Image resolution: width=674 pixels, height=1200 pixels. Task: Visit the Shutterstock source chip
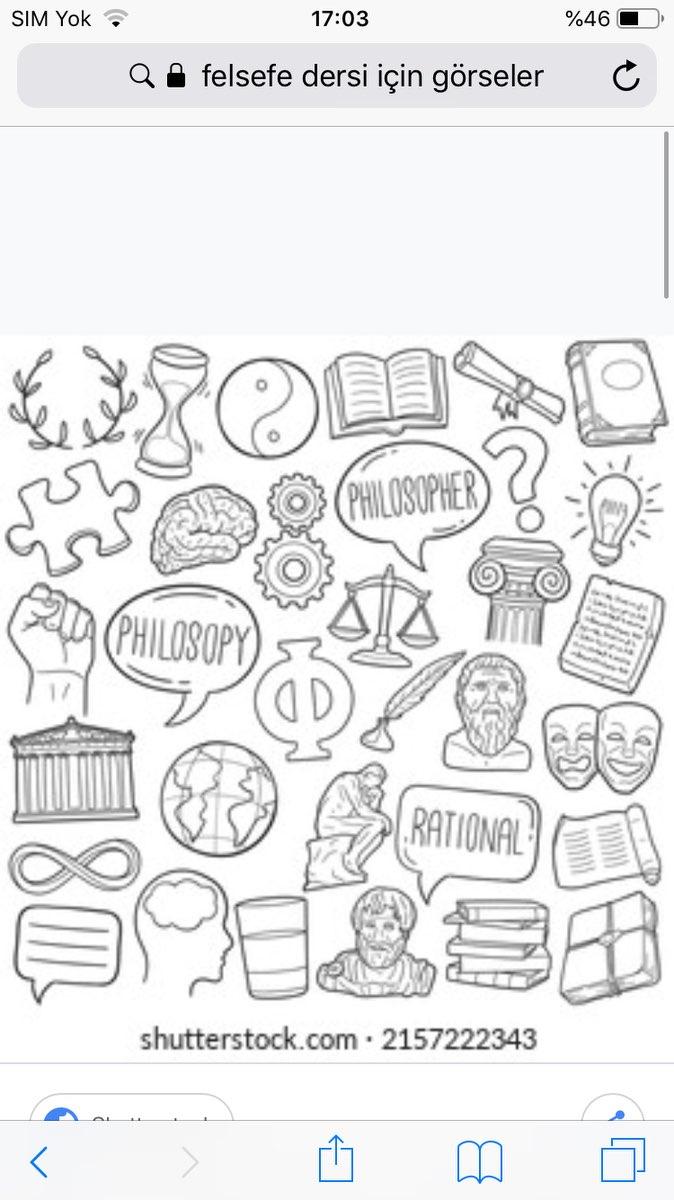tap(130, 1110)
